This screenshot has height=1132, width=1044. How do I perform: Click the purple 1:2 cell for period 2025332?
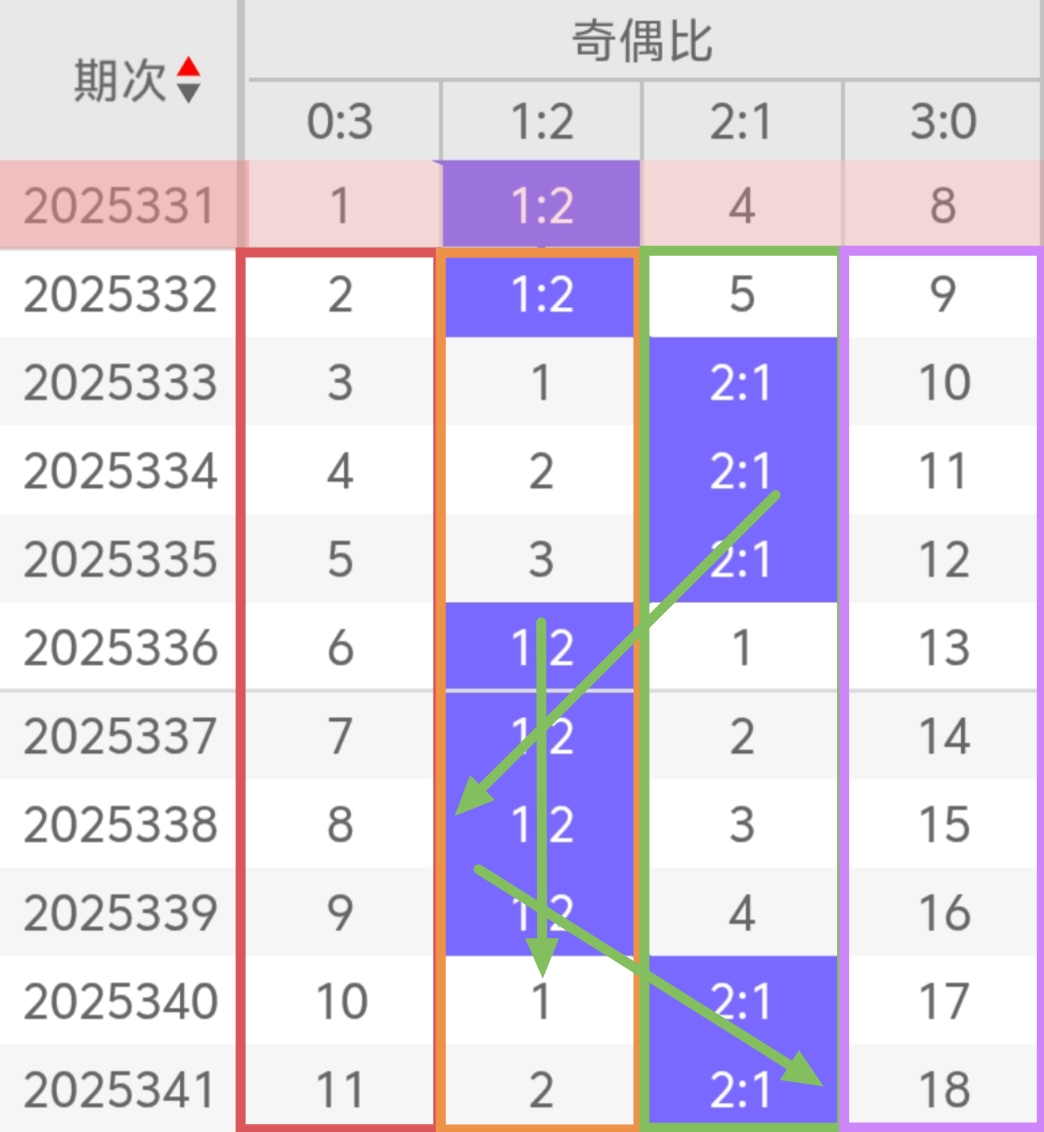(x=540, y=294)
